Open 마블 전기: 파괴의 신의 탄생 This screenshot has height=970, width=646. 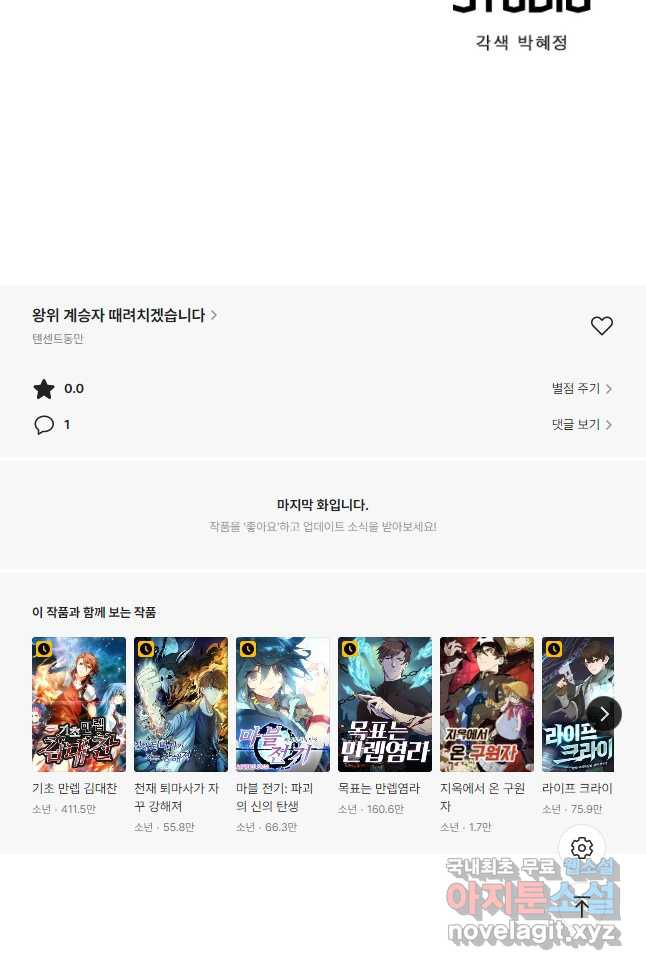click(x=283, y=704)
